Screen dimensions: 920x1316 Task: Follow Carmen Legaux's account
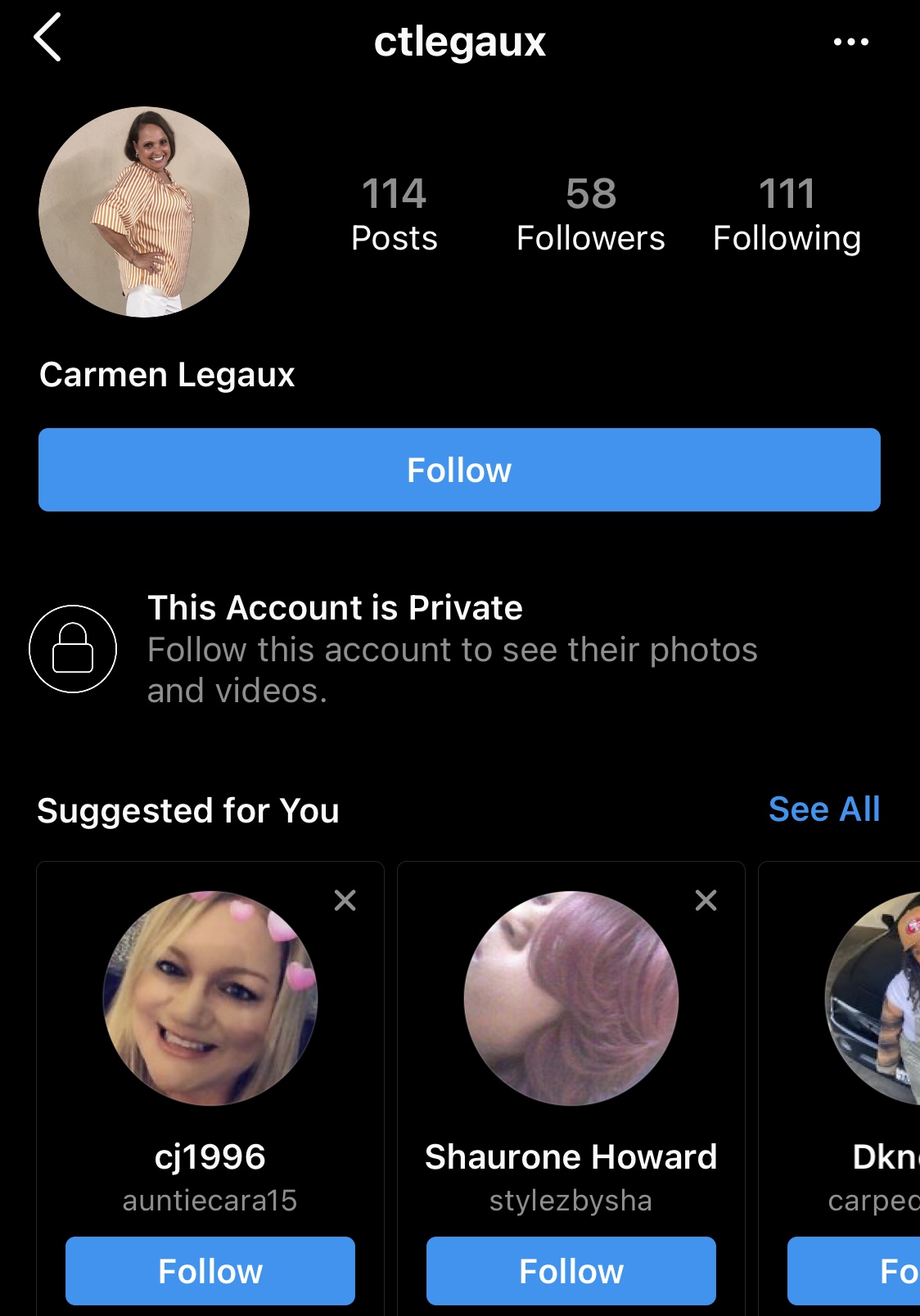click(459, 469)
